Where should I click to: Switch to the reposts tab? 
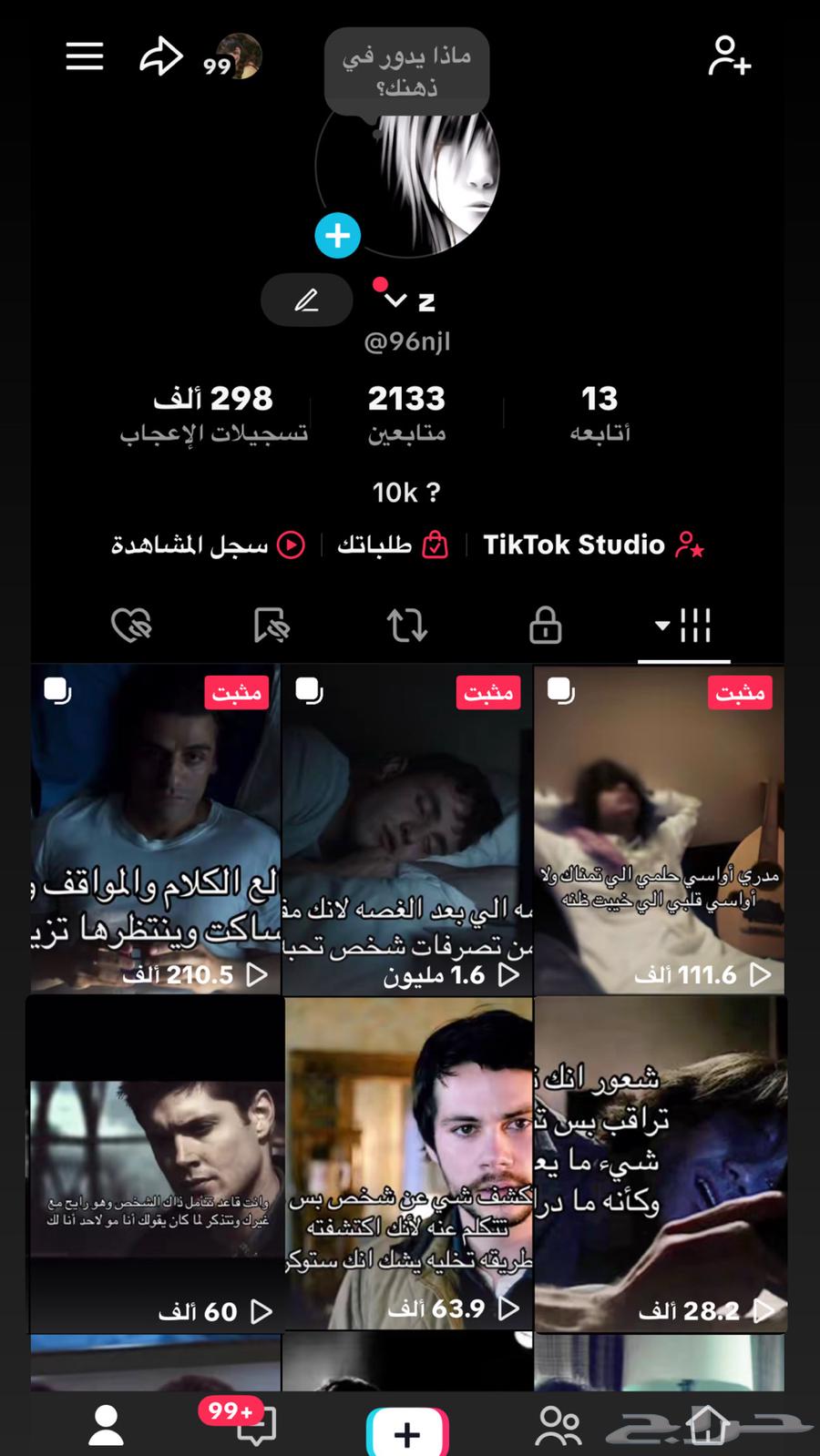pyautogui.click(x=407, y=626)
